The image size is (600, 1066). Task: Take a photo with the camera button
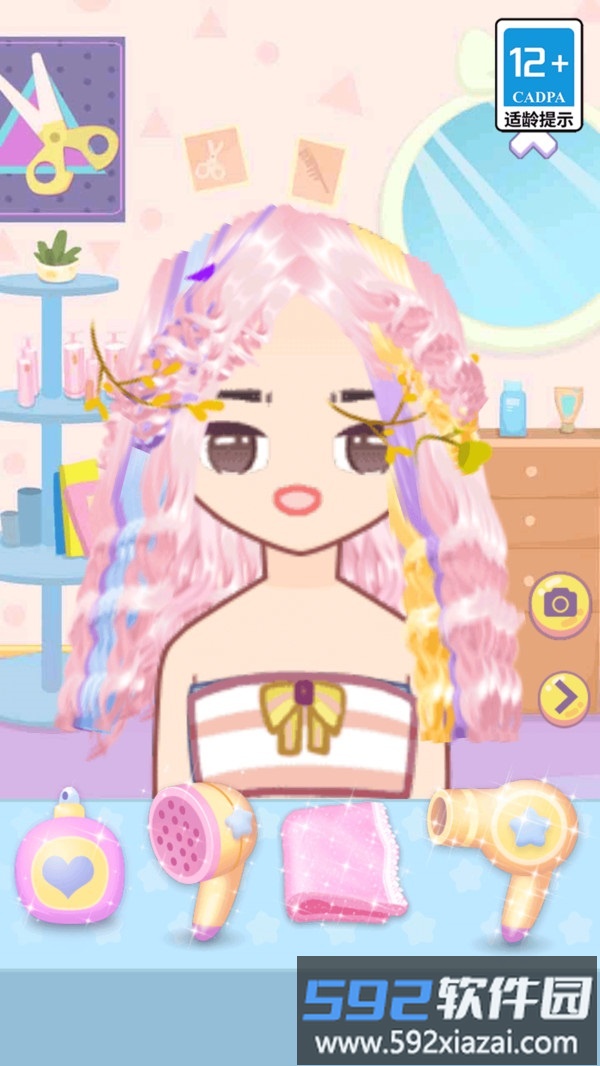[x=560, y=603]
